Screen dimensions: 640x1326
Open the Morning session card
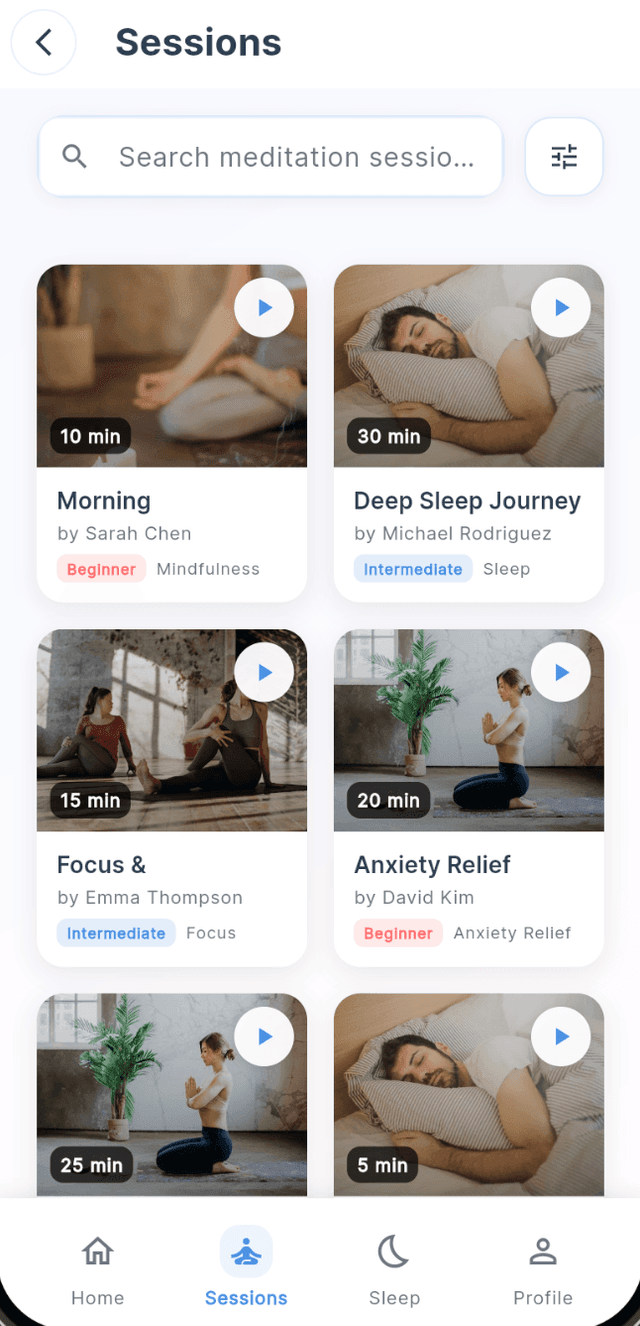[x=171, y=520]
